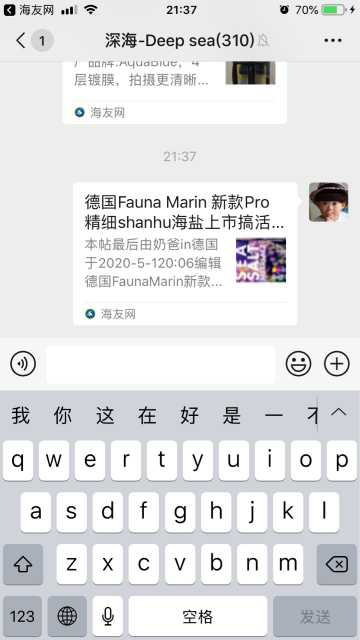This screenshot has width=360, height=640.
Task: Open the Fauna Marin Pro sea salt link card
Action: (185, 253)
